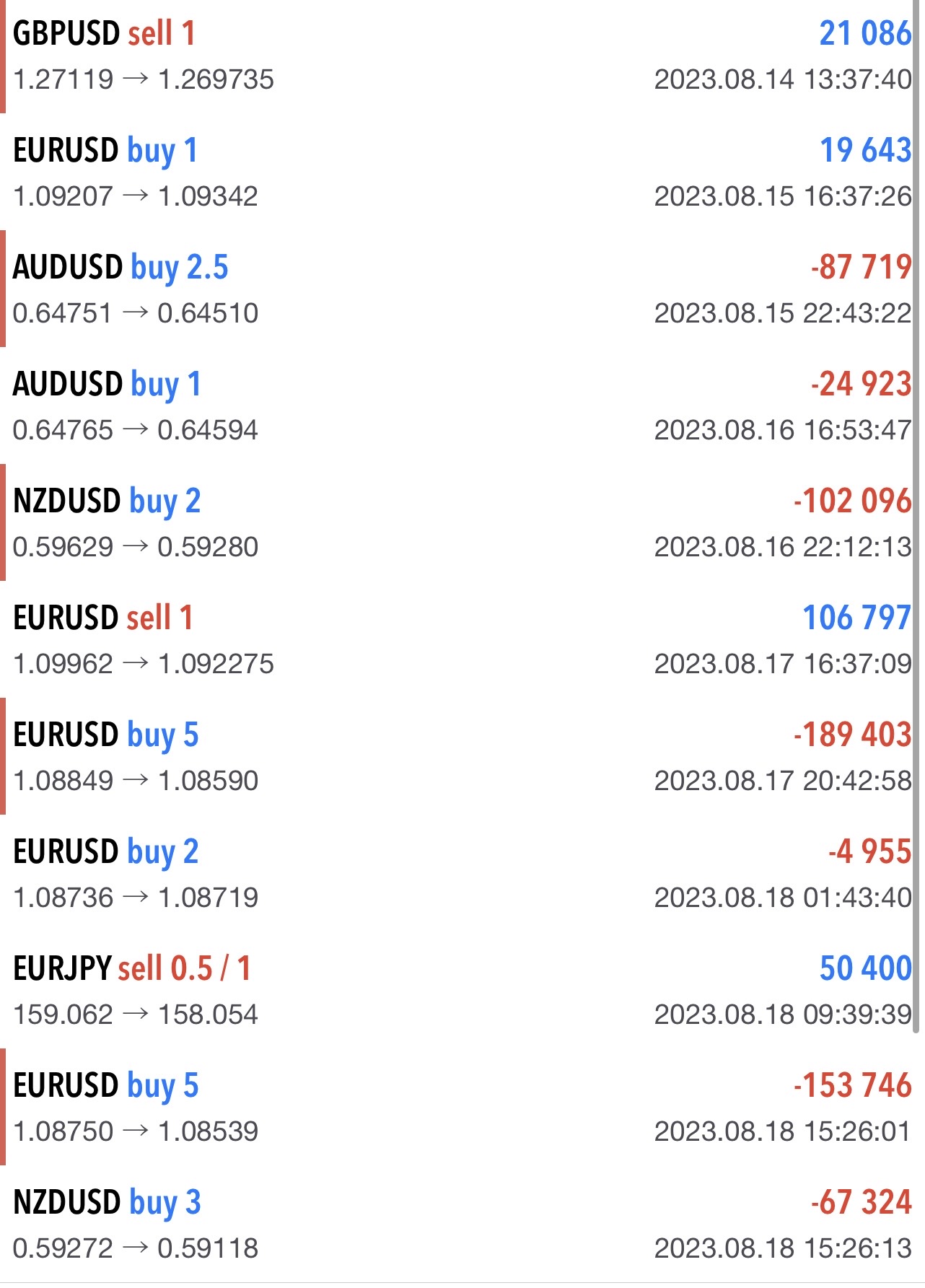Open the GBPUSD sell 1 trade
This screenshot has width=925, height=1288.
[x=462, y=56]
